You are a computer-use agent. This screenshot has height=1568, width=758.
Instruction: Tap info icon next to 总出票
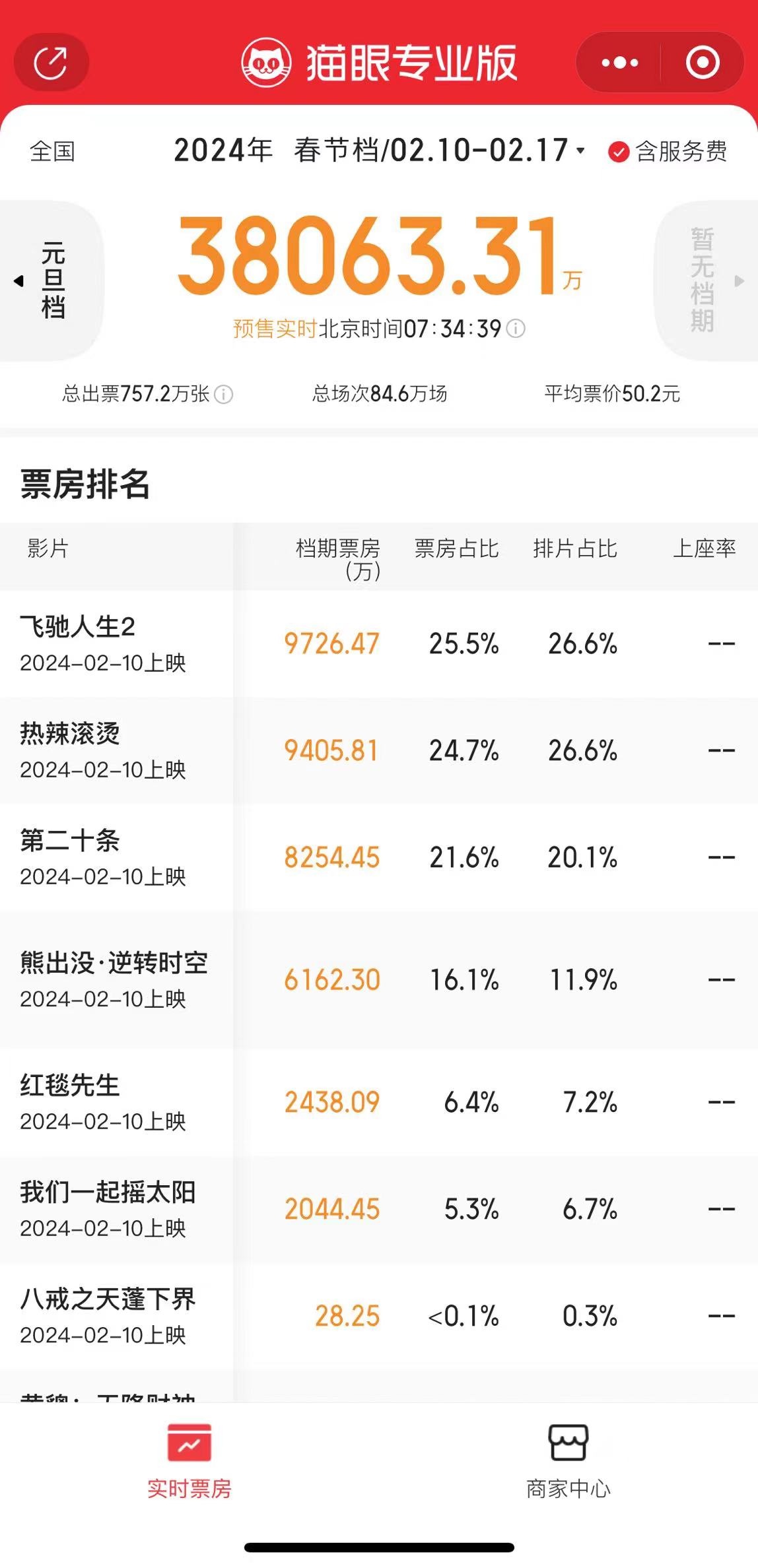(224, 395)
